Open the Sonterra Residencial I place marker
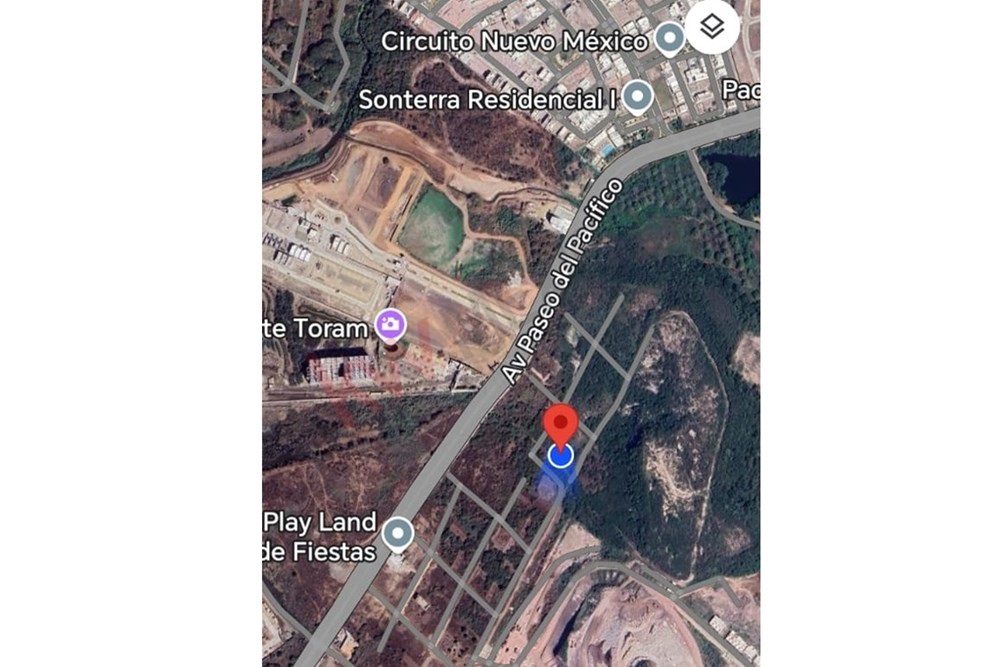This screenshot has width=1000, height=667. 638,97
